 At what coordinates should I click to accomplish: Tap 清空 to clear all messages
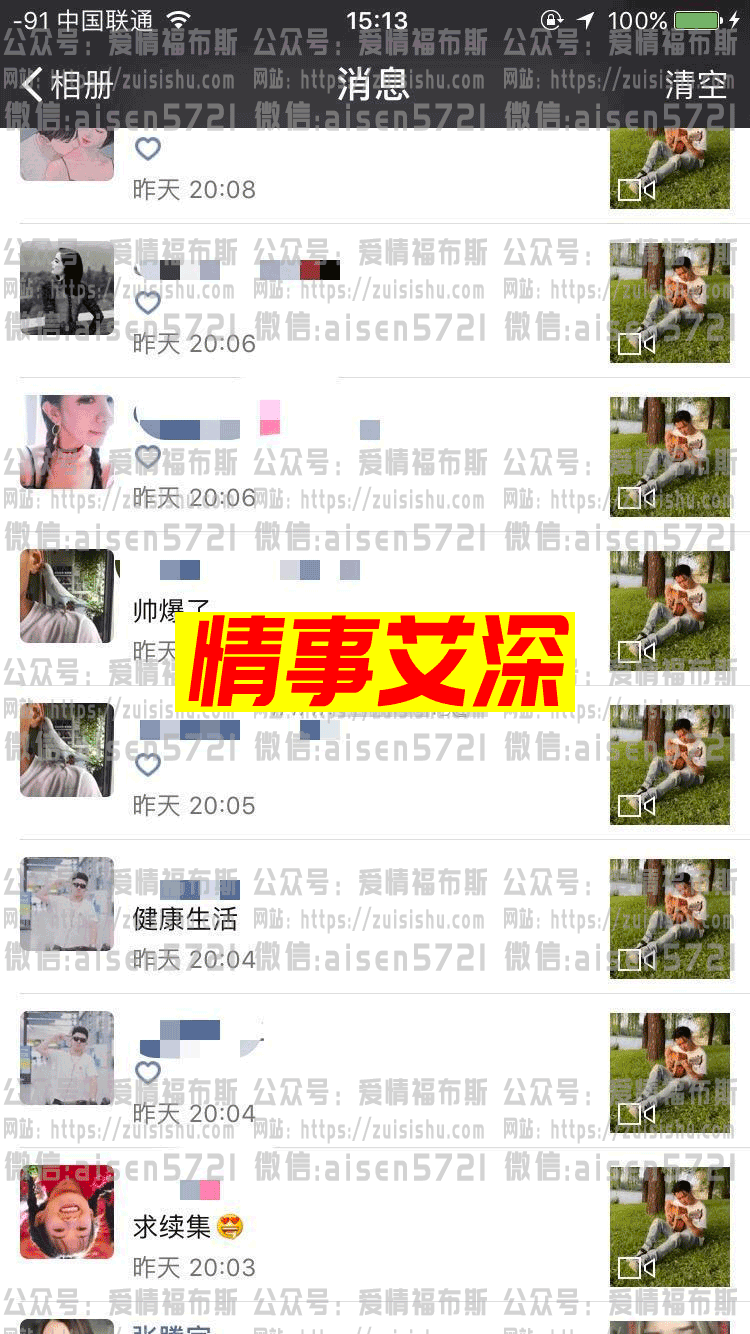click(695, 85)
